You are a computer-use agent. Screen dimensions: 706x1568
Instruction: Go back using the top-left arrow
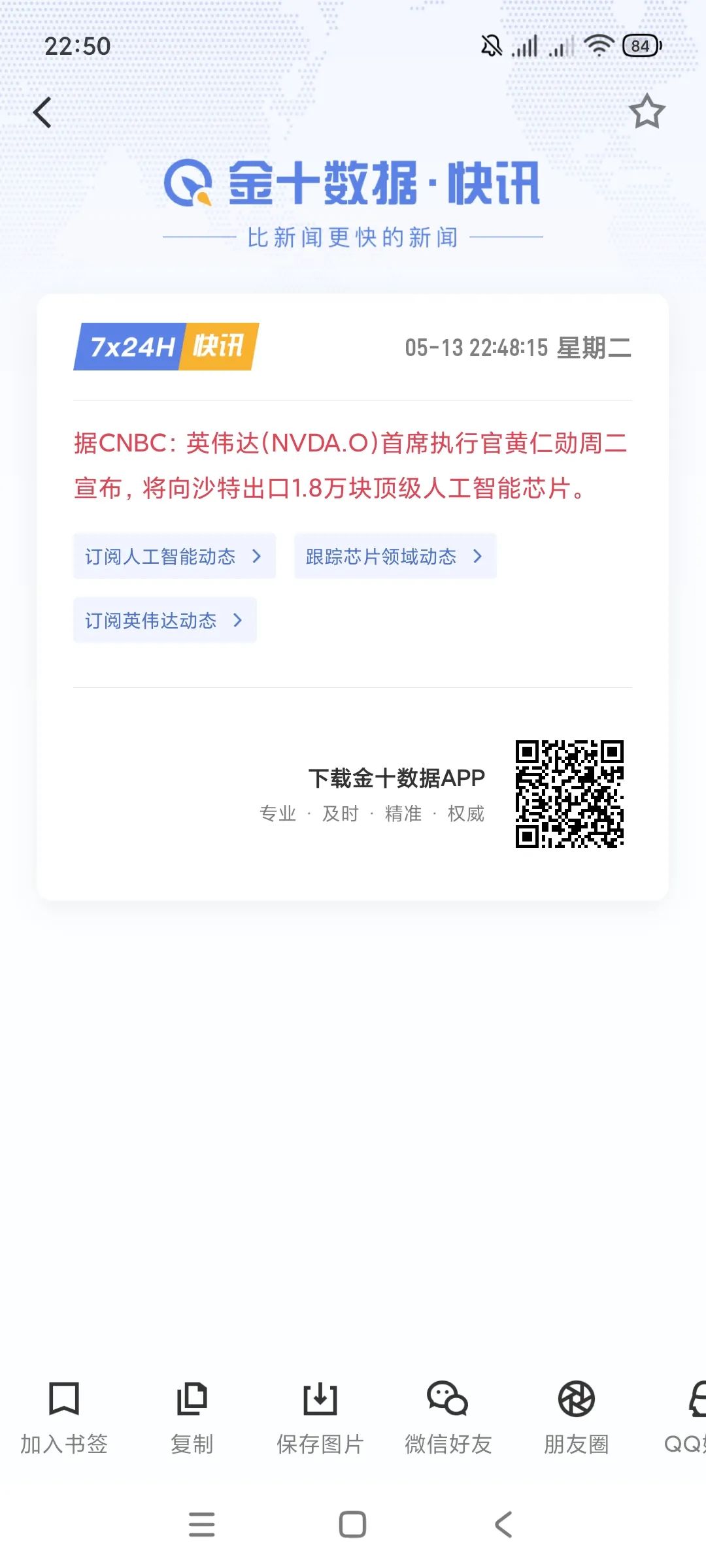[x=43, y=112]
